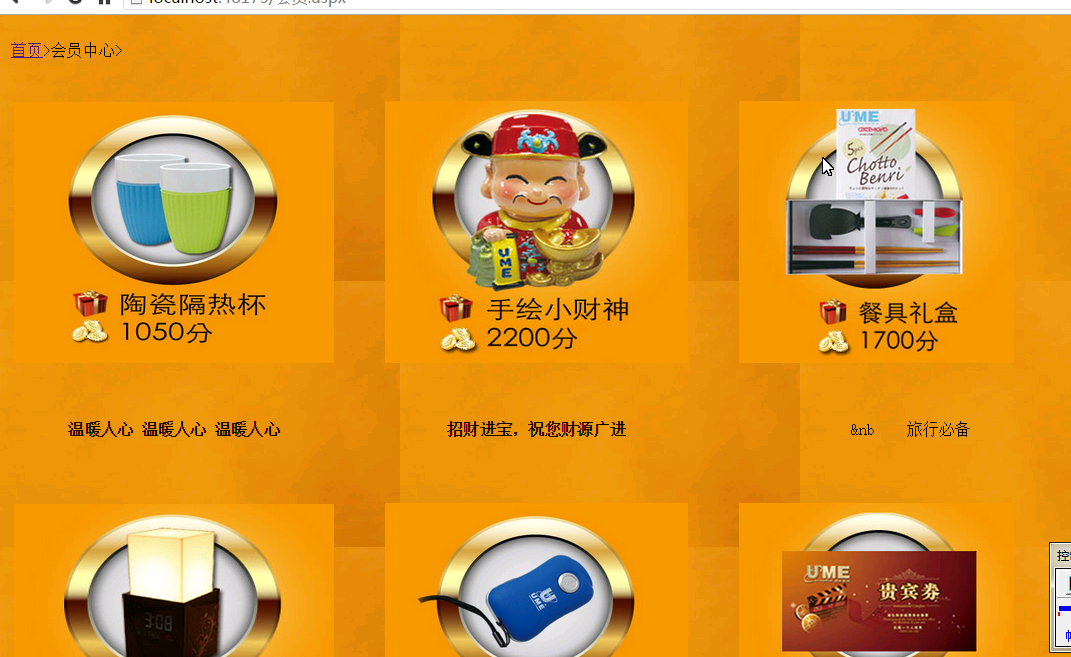Open the 贵宾券 voucher card
Viewport: 1071px width, 657px height.
(878, 600)
